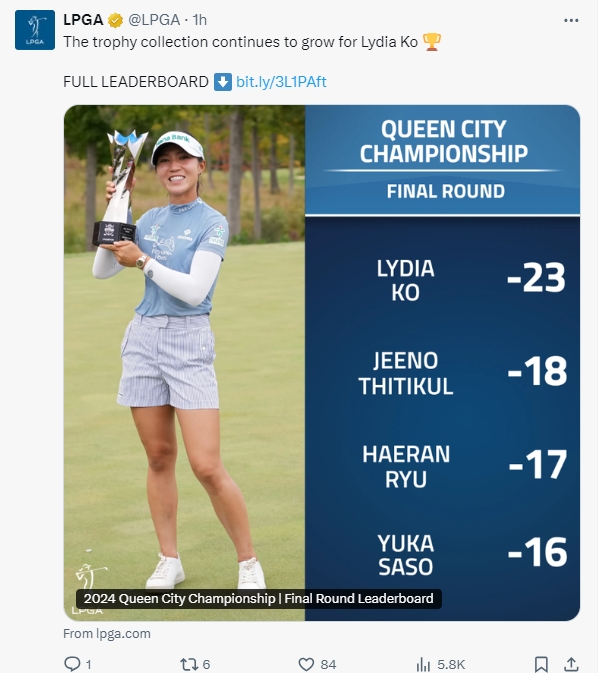600x673 pixels.
Task: Share the LPGA post
Action: coord(571,663)
